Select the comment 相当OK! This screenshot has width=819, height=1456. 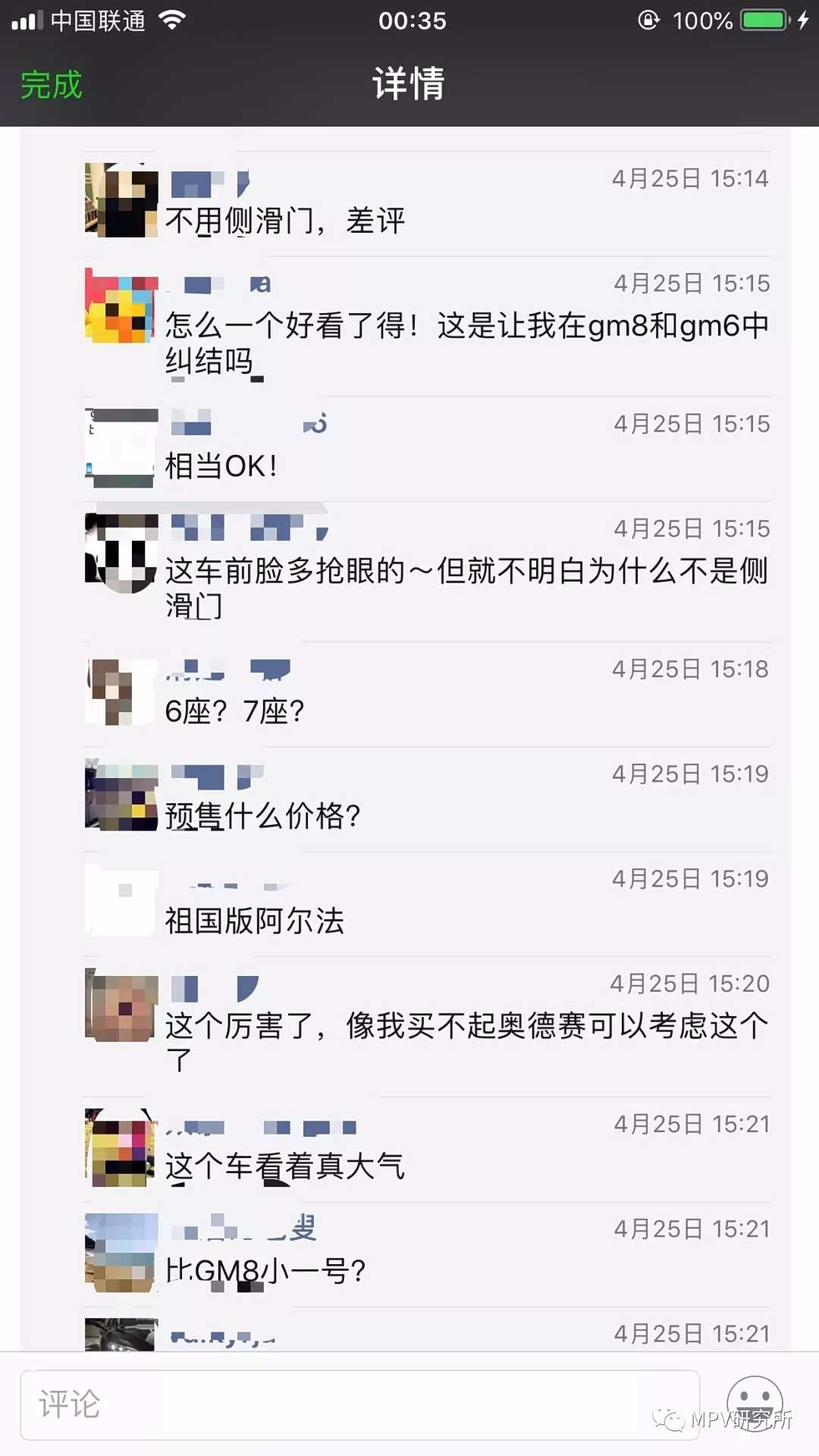[x=221, y=466]
